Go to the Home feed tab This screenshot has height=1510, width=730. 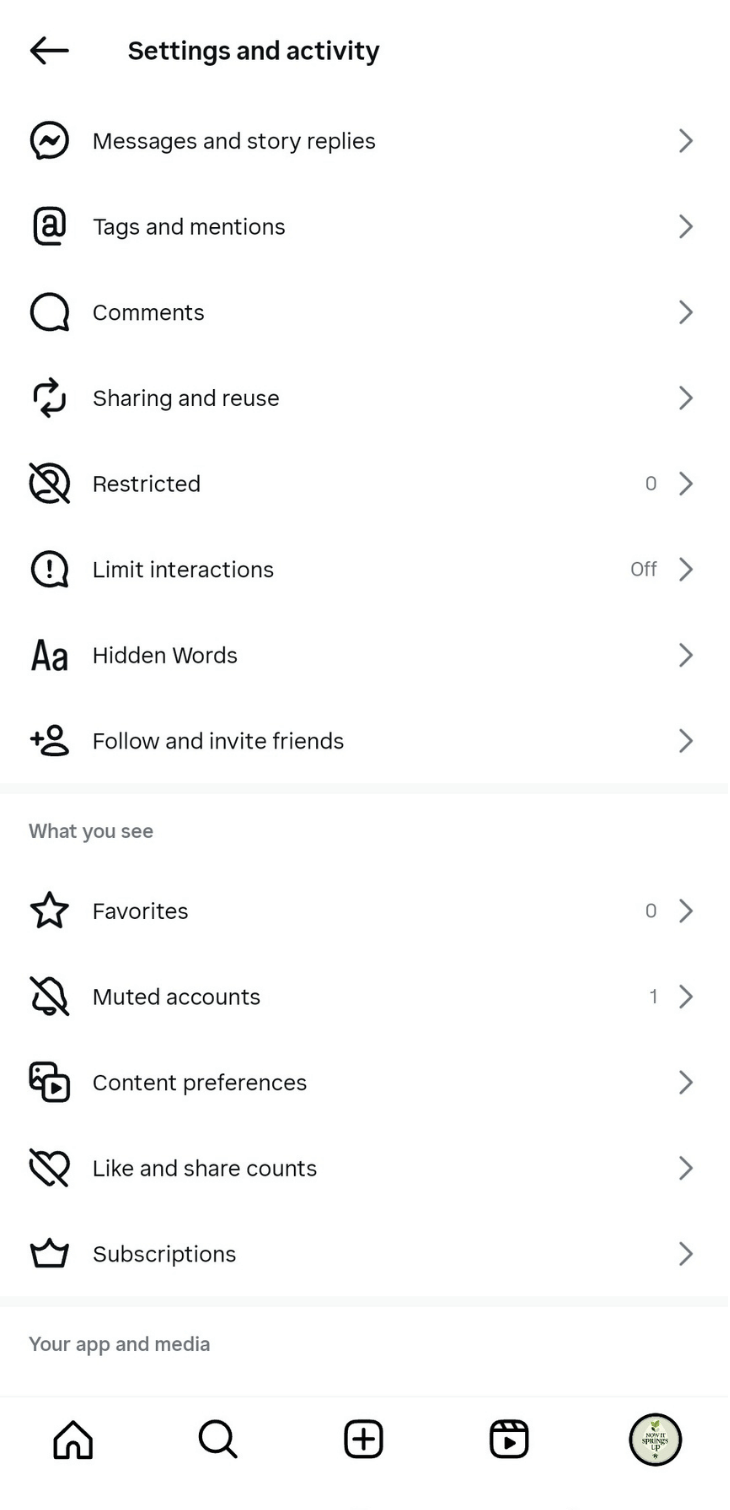tap(72, 1440)
